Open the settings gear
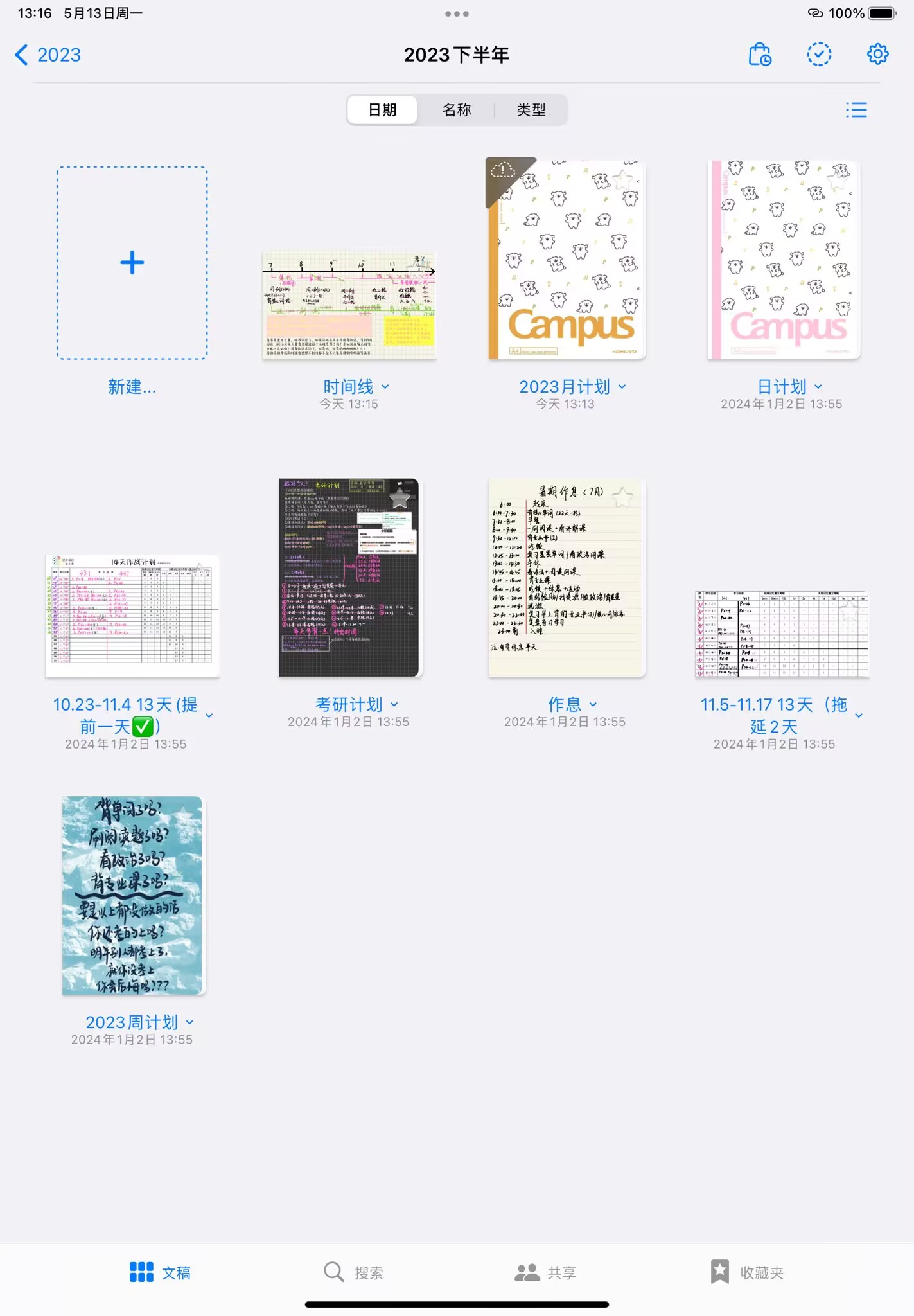 tap(877, 55)
